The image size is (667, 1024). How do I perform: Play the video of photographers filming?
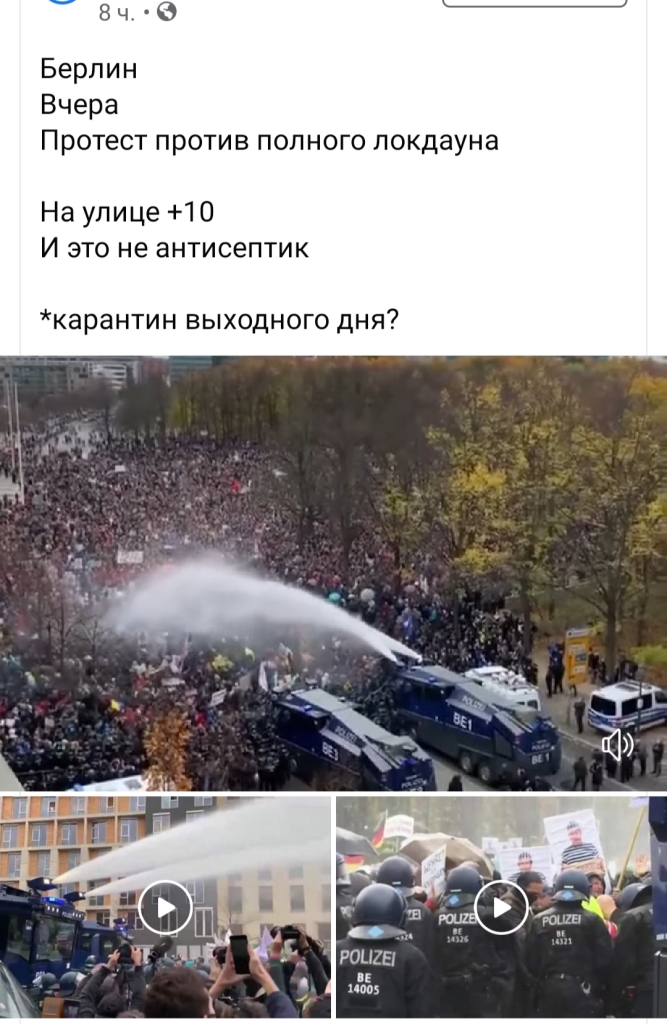click(165, 908)
